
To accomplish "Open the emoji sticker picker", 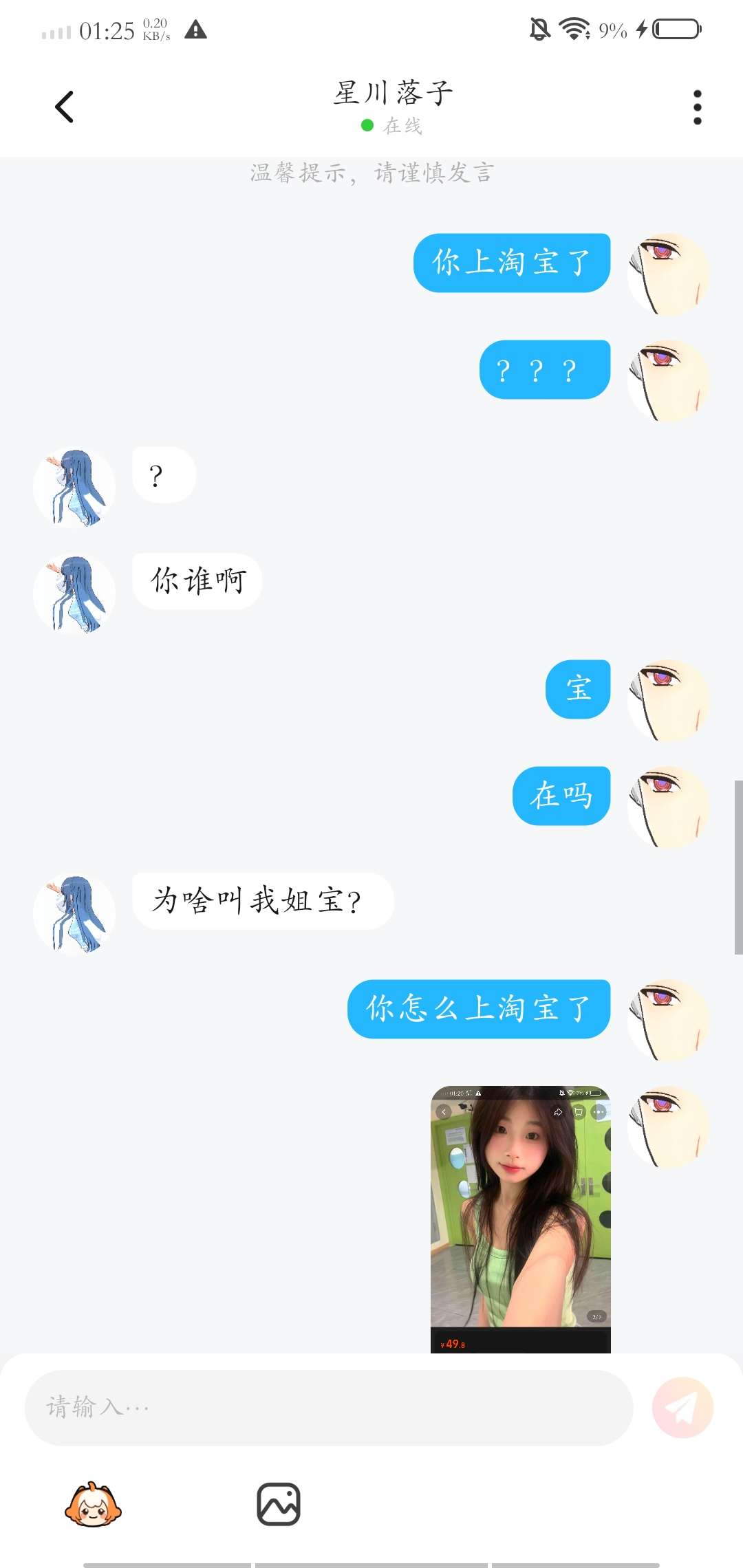I will coord(93,1505).
